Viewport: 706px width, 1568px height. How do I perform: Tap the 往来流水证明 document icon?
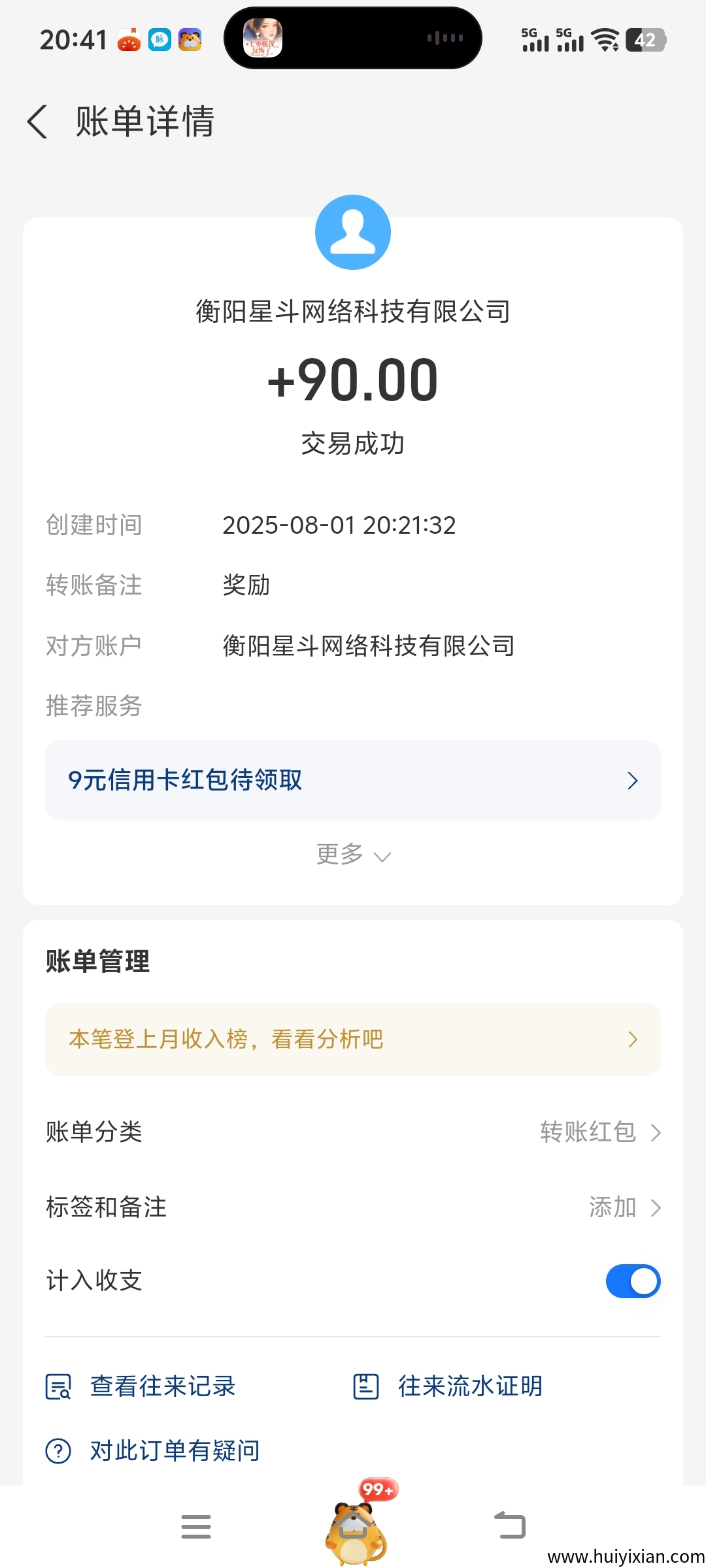pyautogui.click(x=366, y=1385)
